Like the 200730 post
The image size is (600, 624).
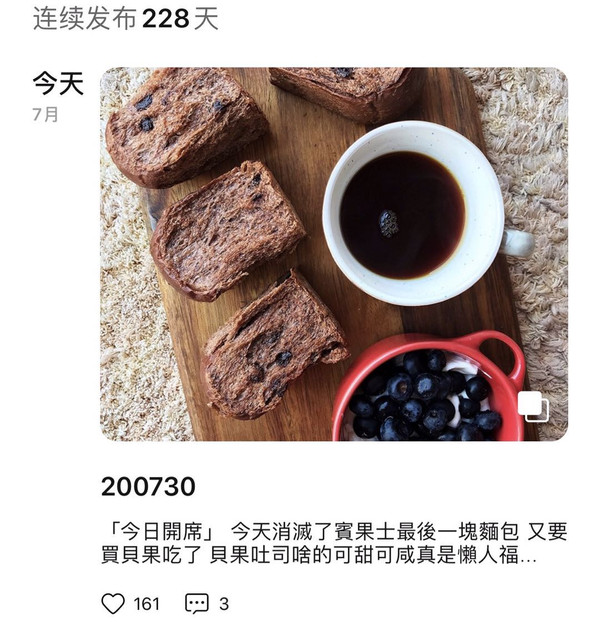point(114,603)
